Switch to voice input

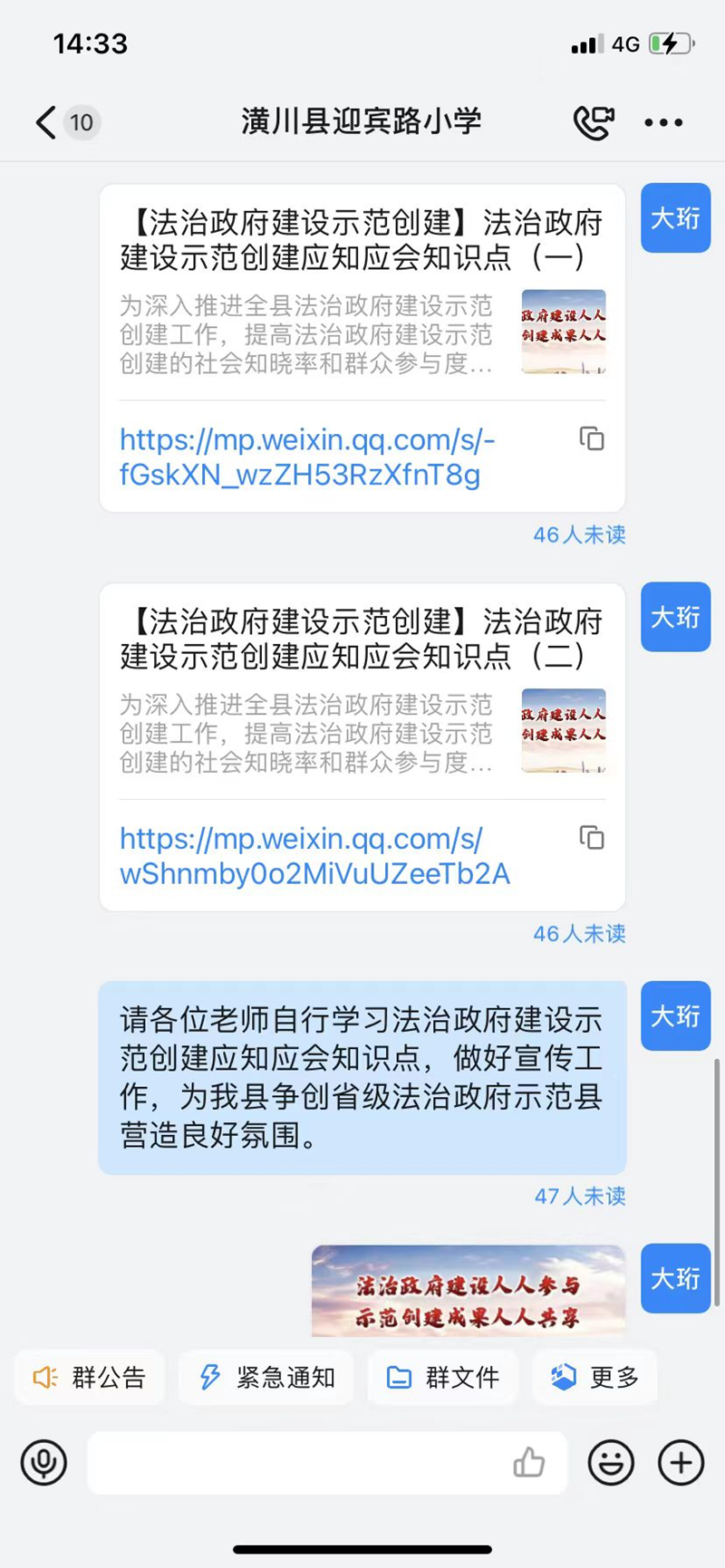pyautogui.click(x=43, y=1462)
